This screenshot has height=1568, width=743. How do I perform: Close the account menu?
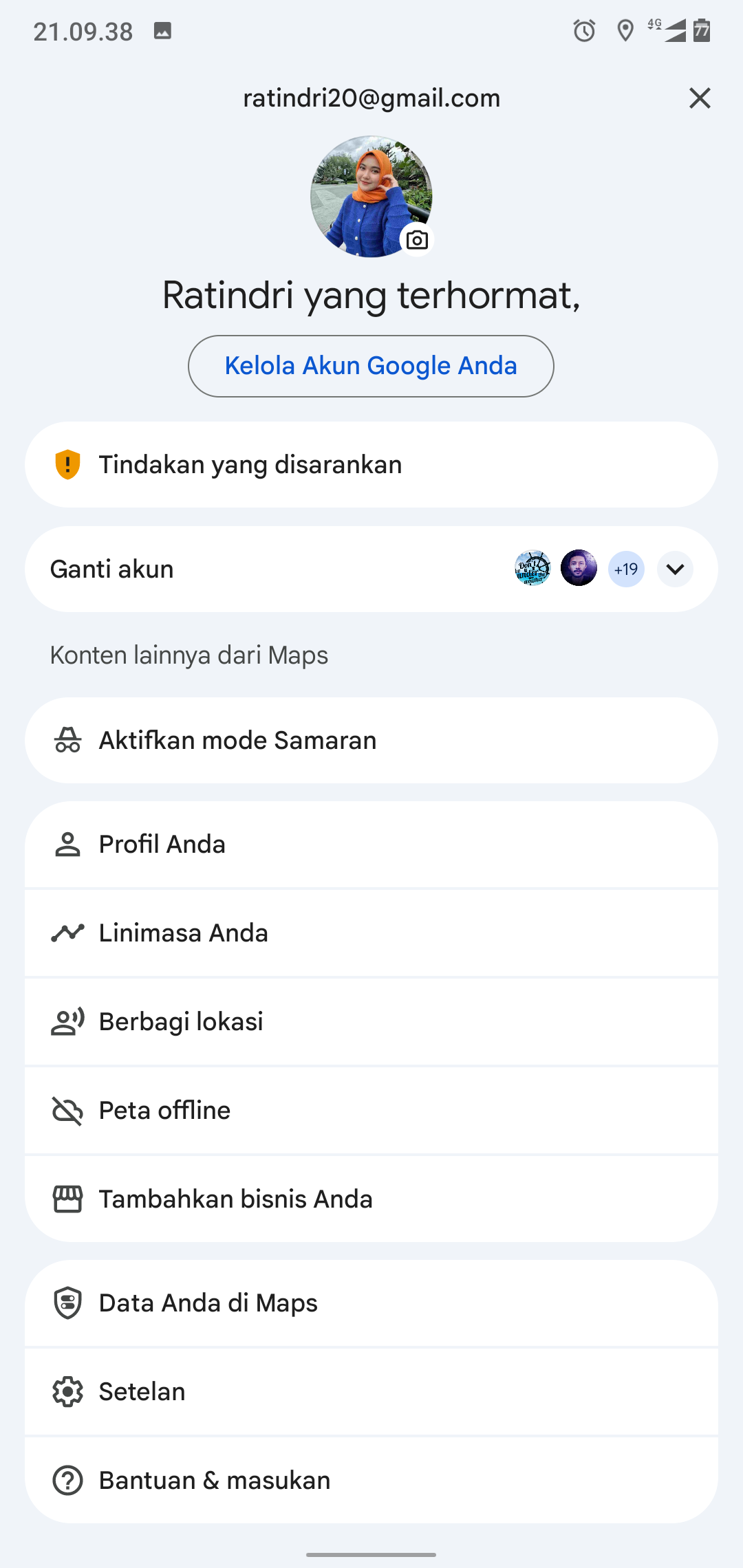pyautogui.click(x=700, y=98)
